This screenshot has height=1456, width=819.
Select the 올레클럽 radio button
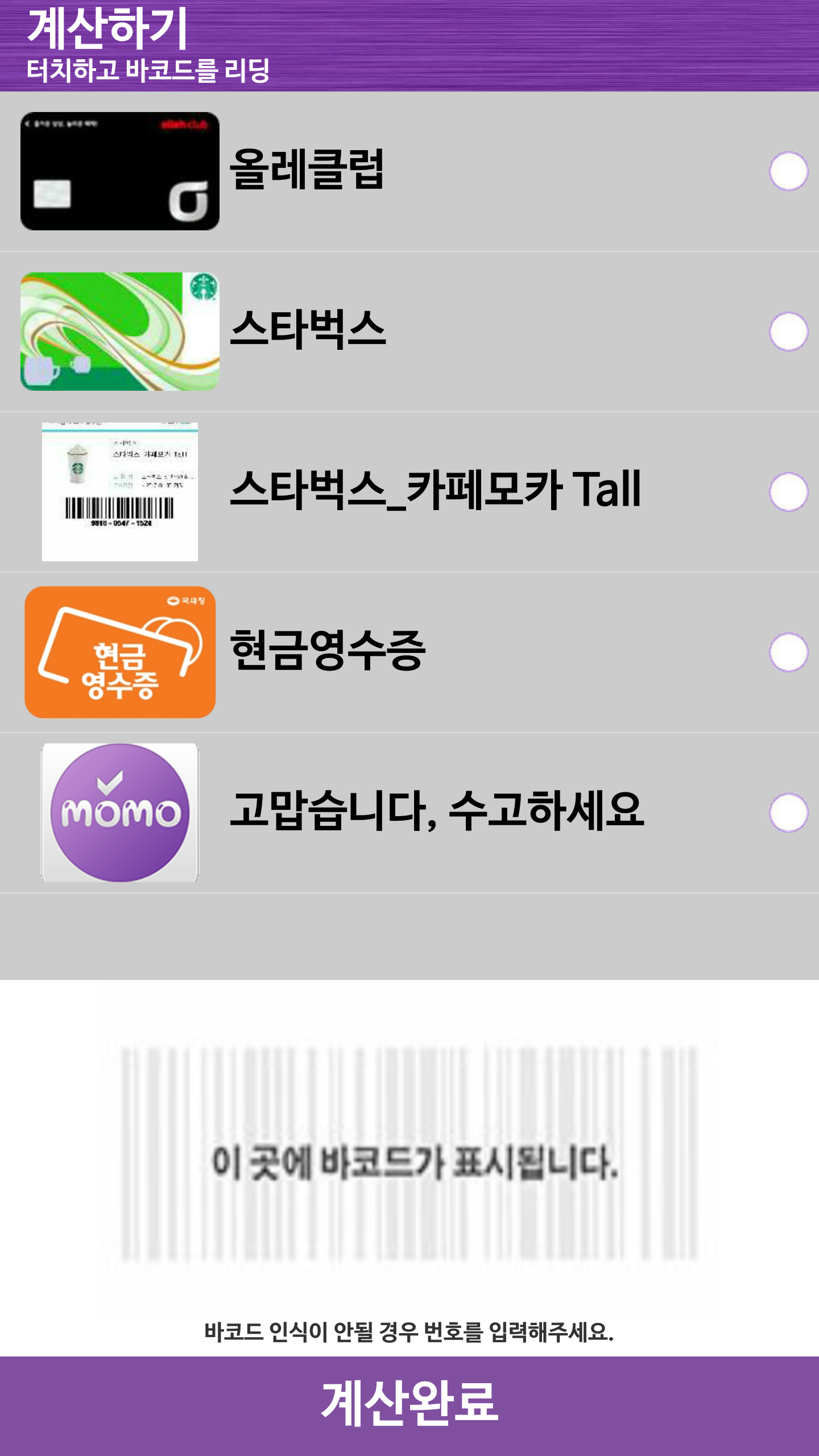pos(788,171)
